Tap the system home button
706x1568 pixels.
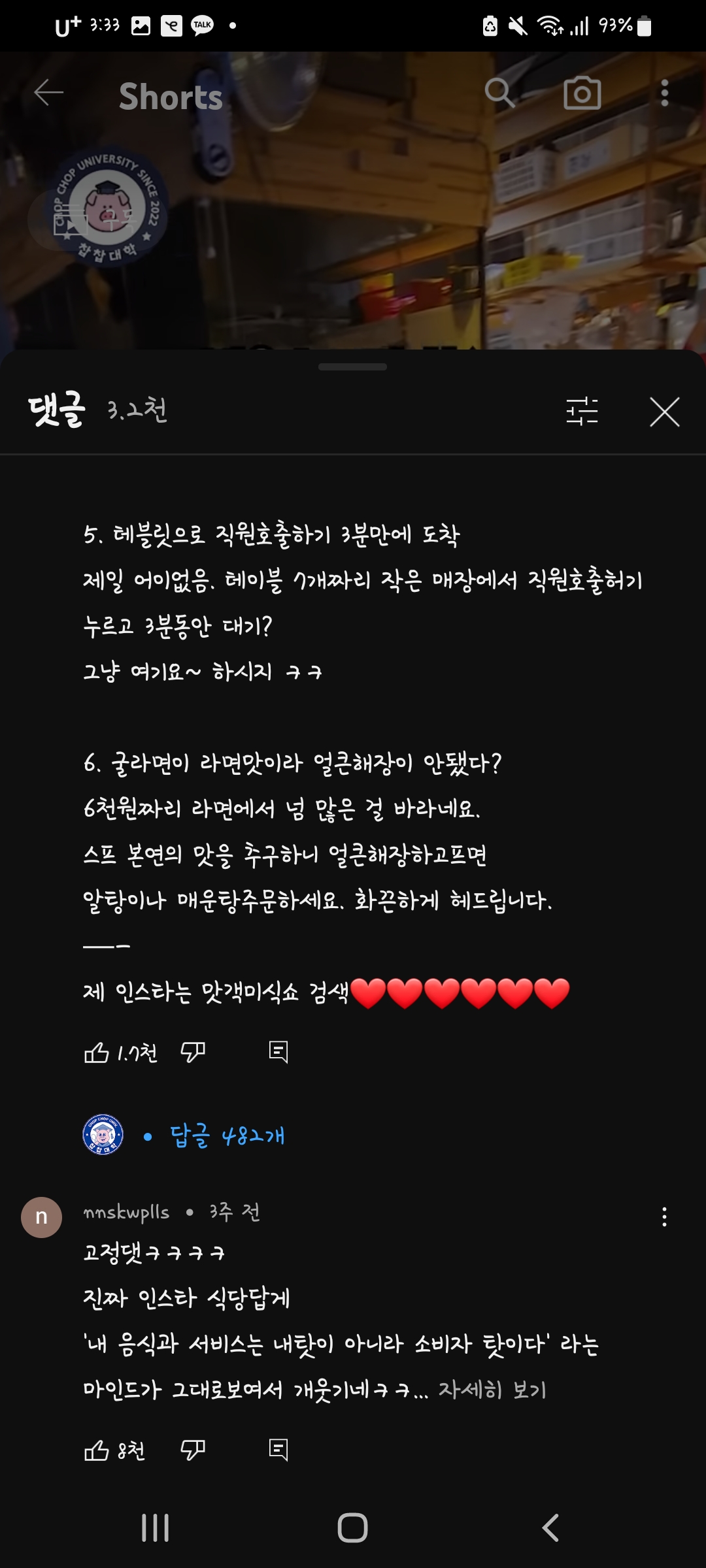click(352, 1527)
